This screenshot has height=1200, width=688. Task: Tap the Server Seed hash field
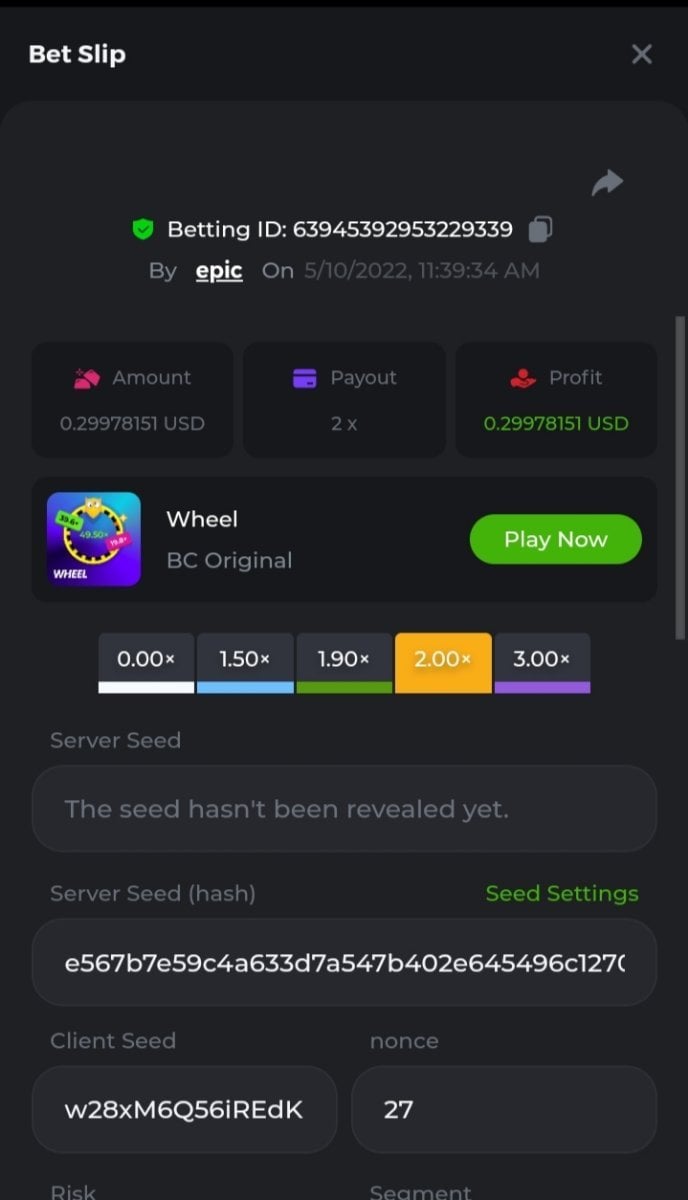click(x=344, y=963)
